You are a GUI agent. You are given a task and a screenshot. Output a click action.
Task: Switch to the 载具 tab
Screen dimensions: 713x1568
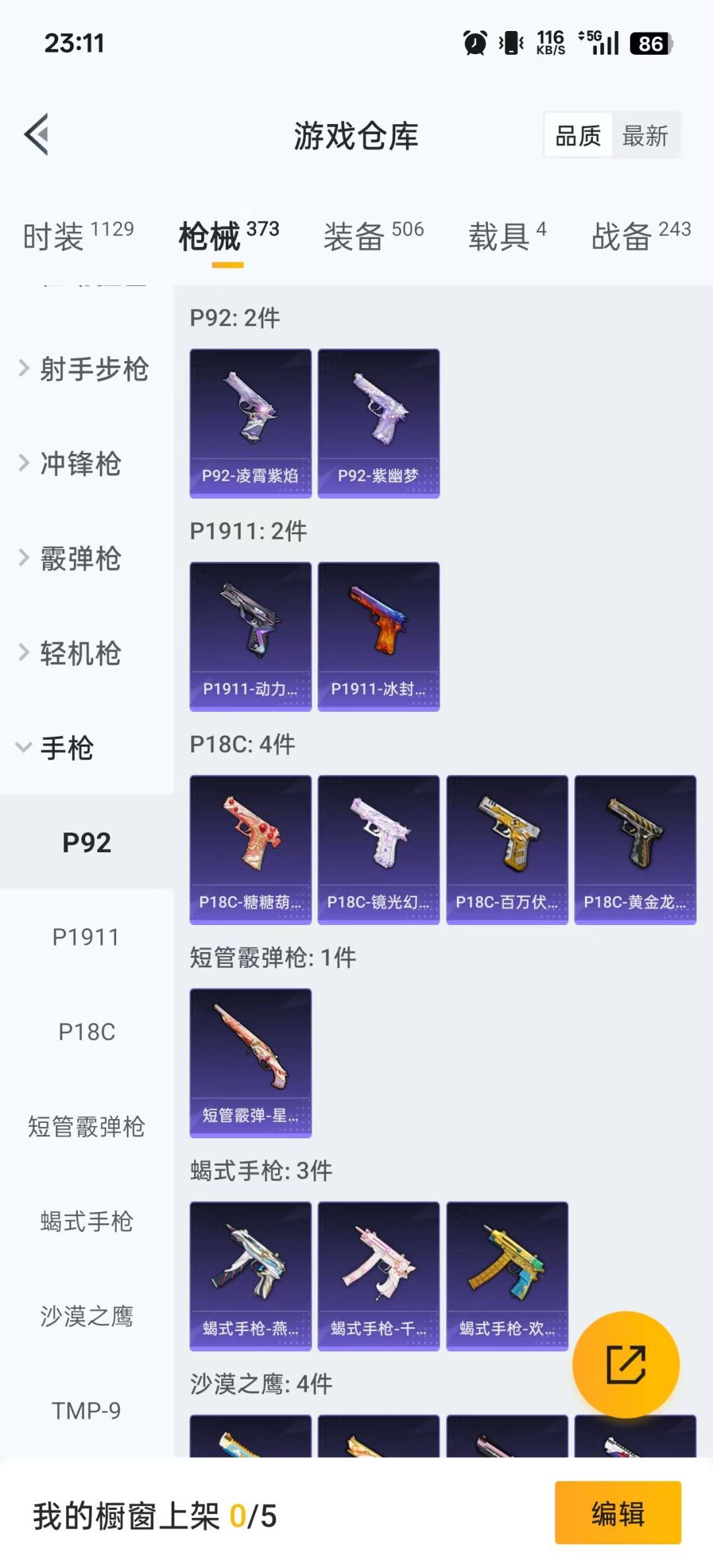[506, 236]
